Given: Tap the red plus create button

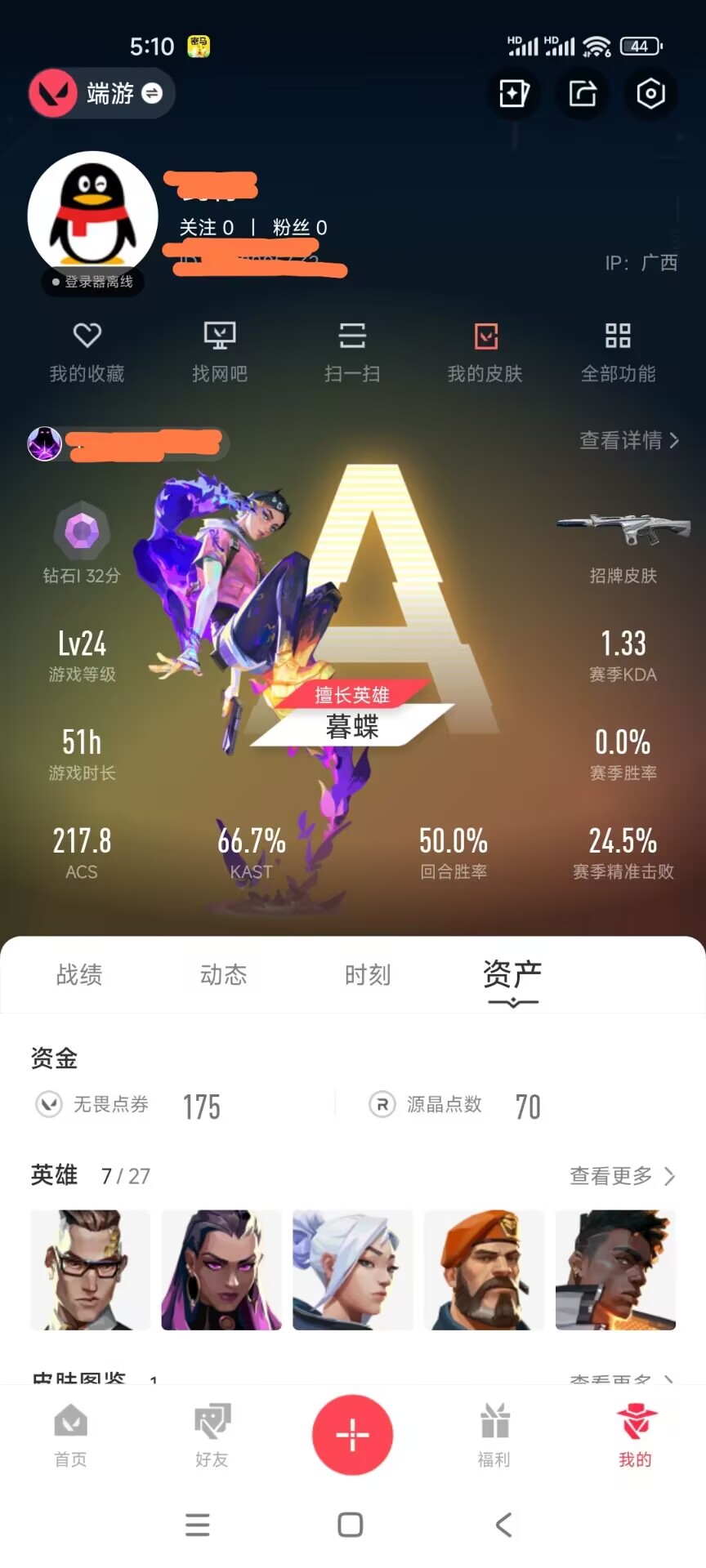Looking at the screenshot, I should [352, 1435].
